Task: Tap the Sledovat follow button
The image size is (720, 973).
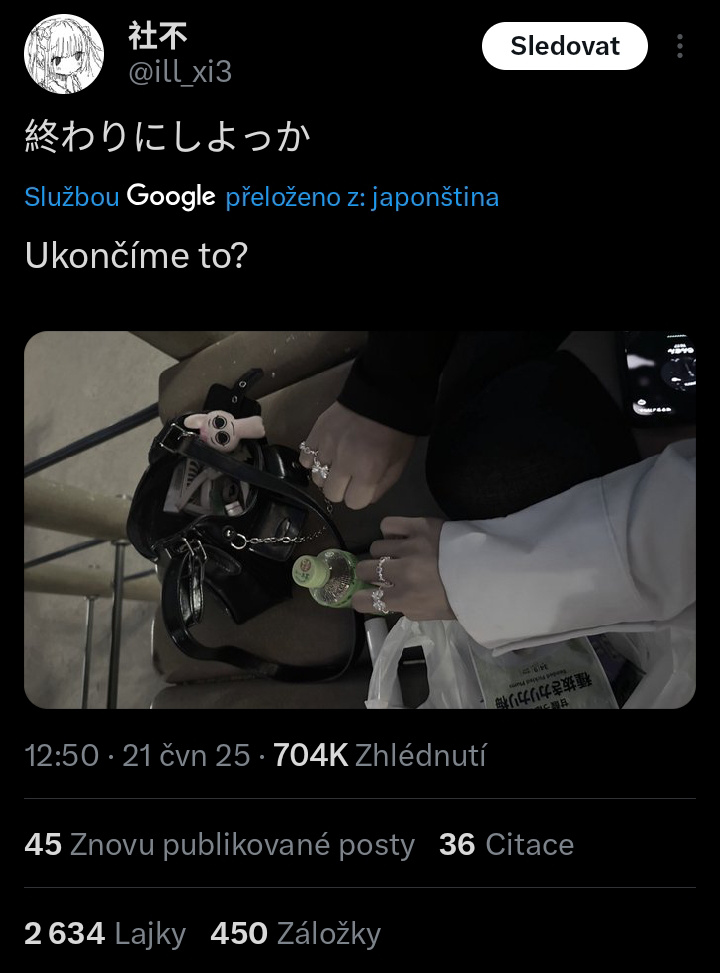Action: tap(564, 46)
